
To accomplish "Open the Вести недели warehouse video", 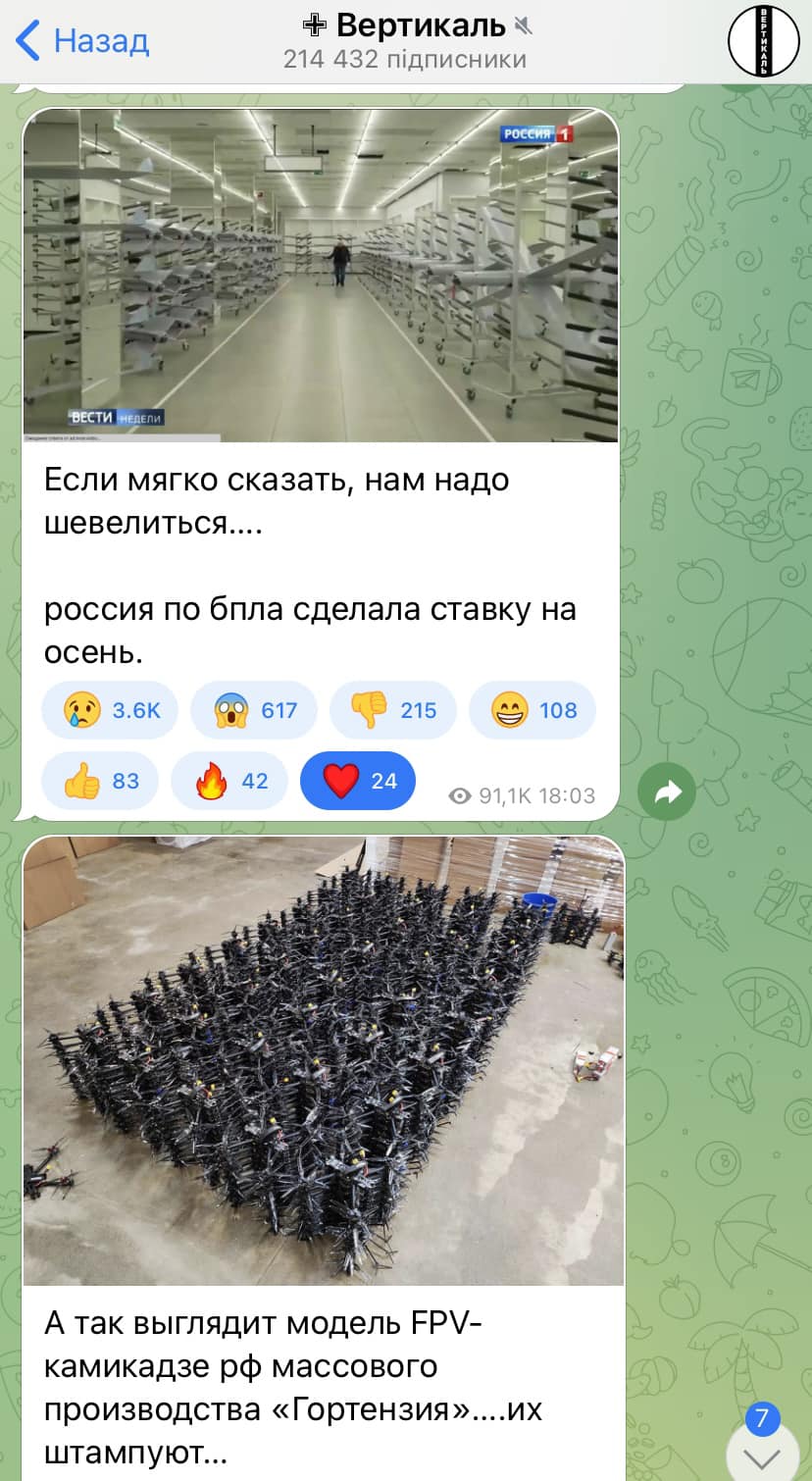I will click(321, 276).
